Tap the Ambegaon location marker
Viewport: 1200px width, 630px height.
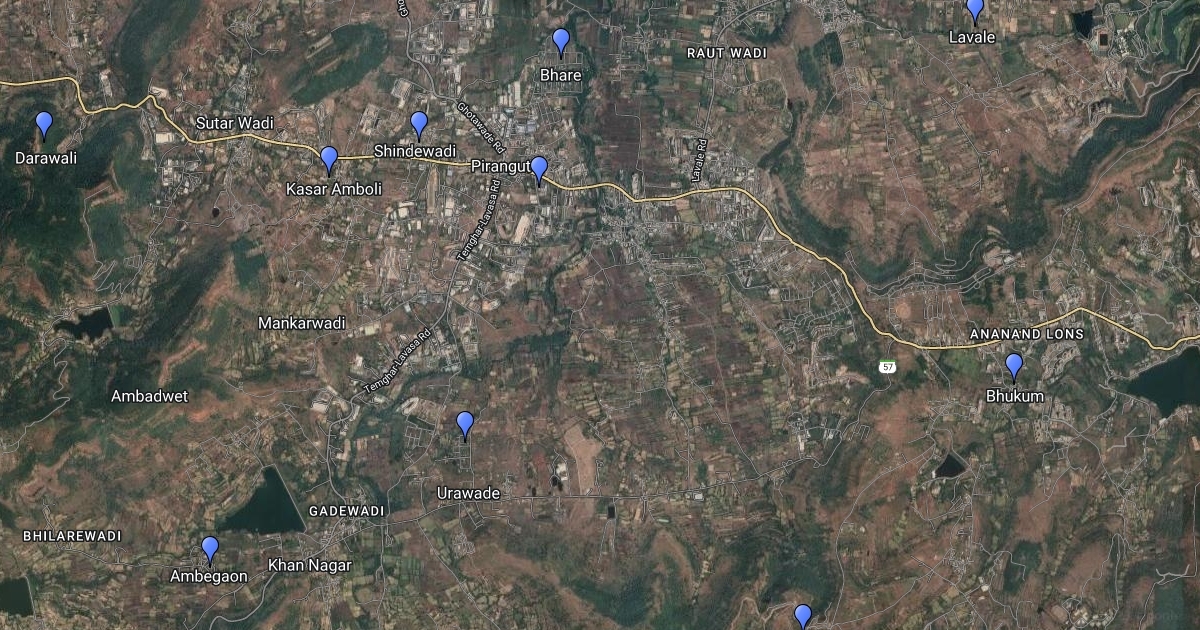click(x=210, y=548)
